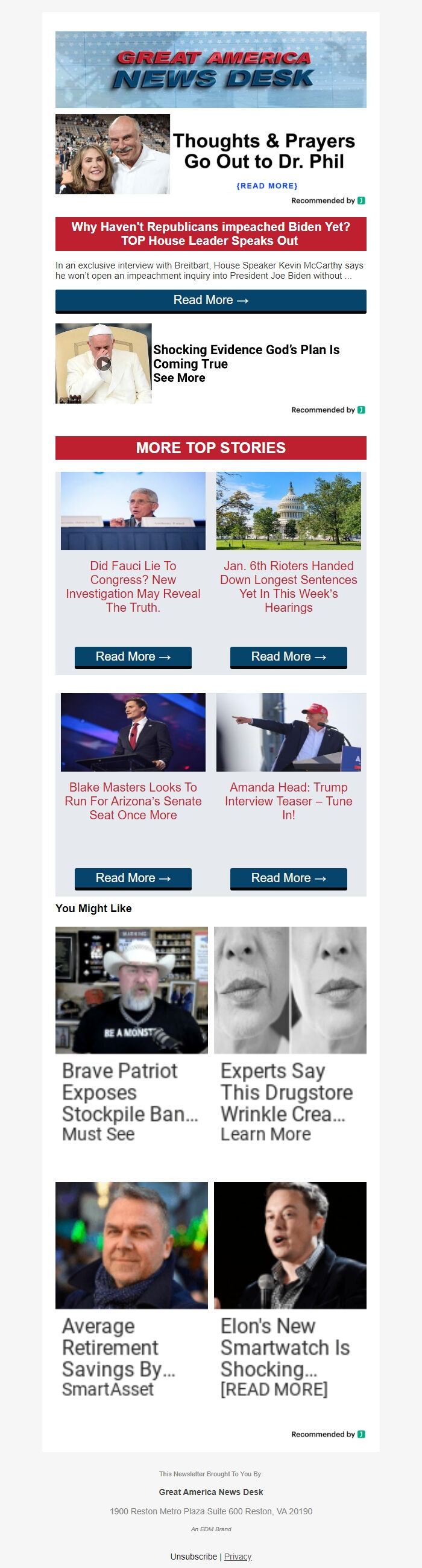This screenshot has width=422, height=1568.
Task: Open the Brave Patriot stockpile ad
Action: [x=131, y=1035]
